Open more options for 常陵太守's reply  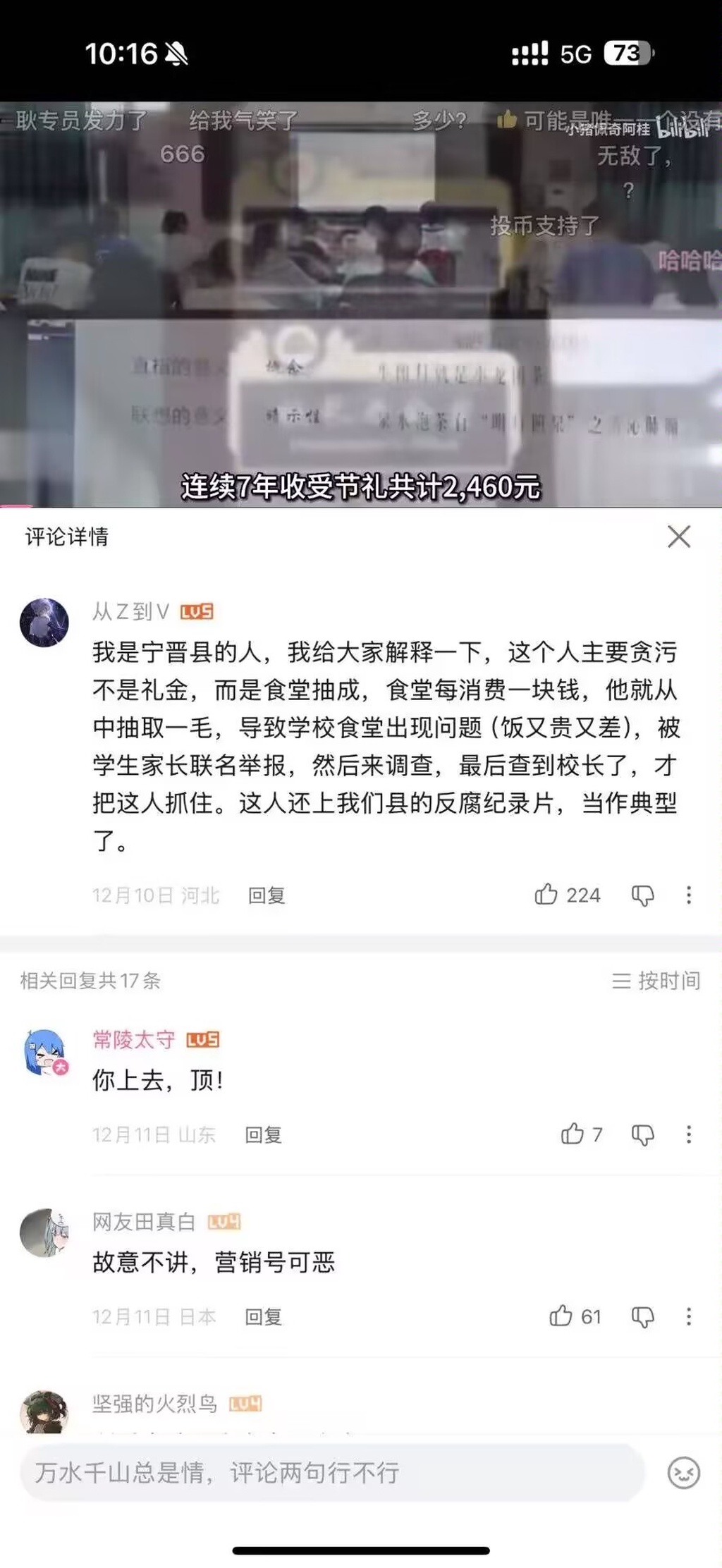tap(689, 1134)
